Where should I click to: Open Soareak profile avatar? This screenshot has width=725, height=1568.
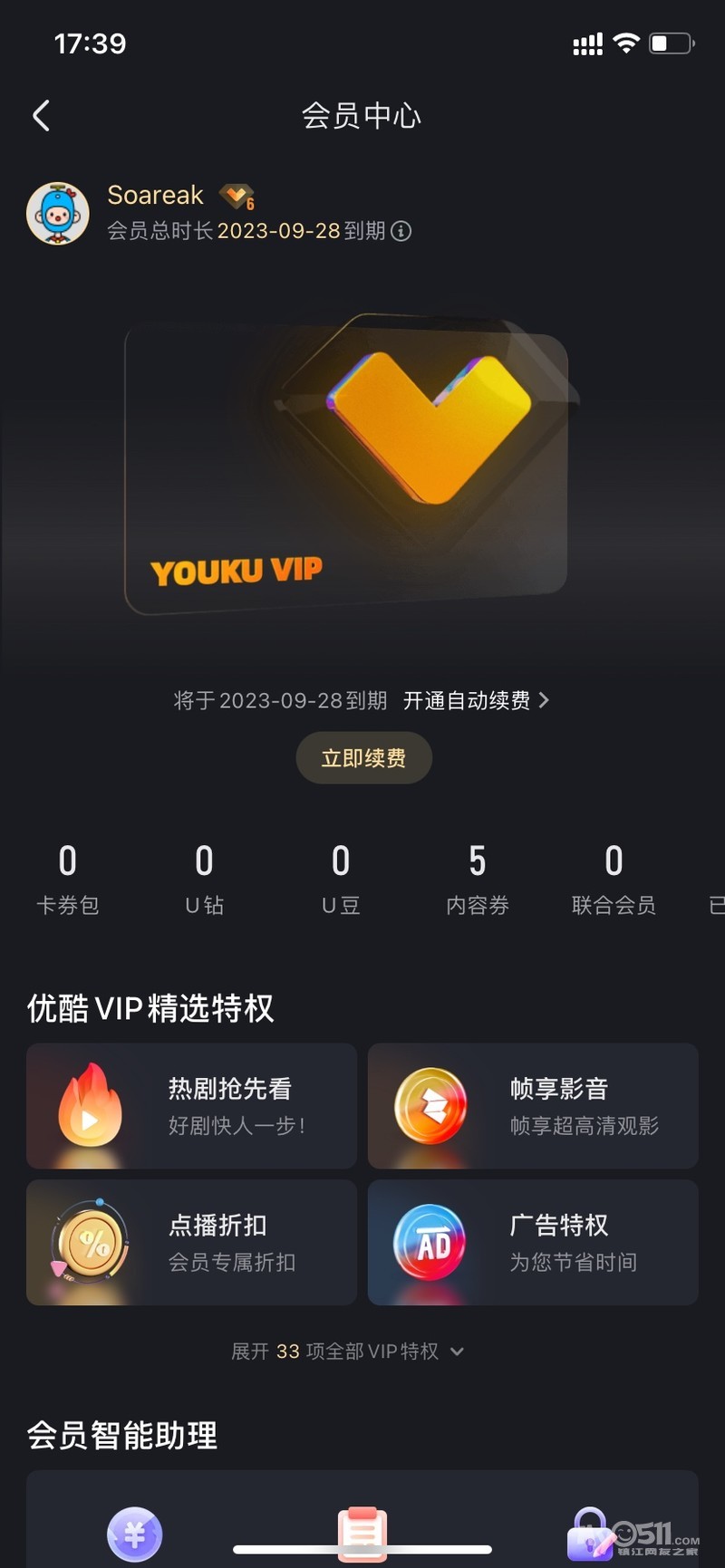point(58,214)
